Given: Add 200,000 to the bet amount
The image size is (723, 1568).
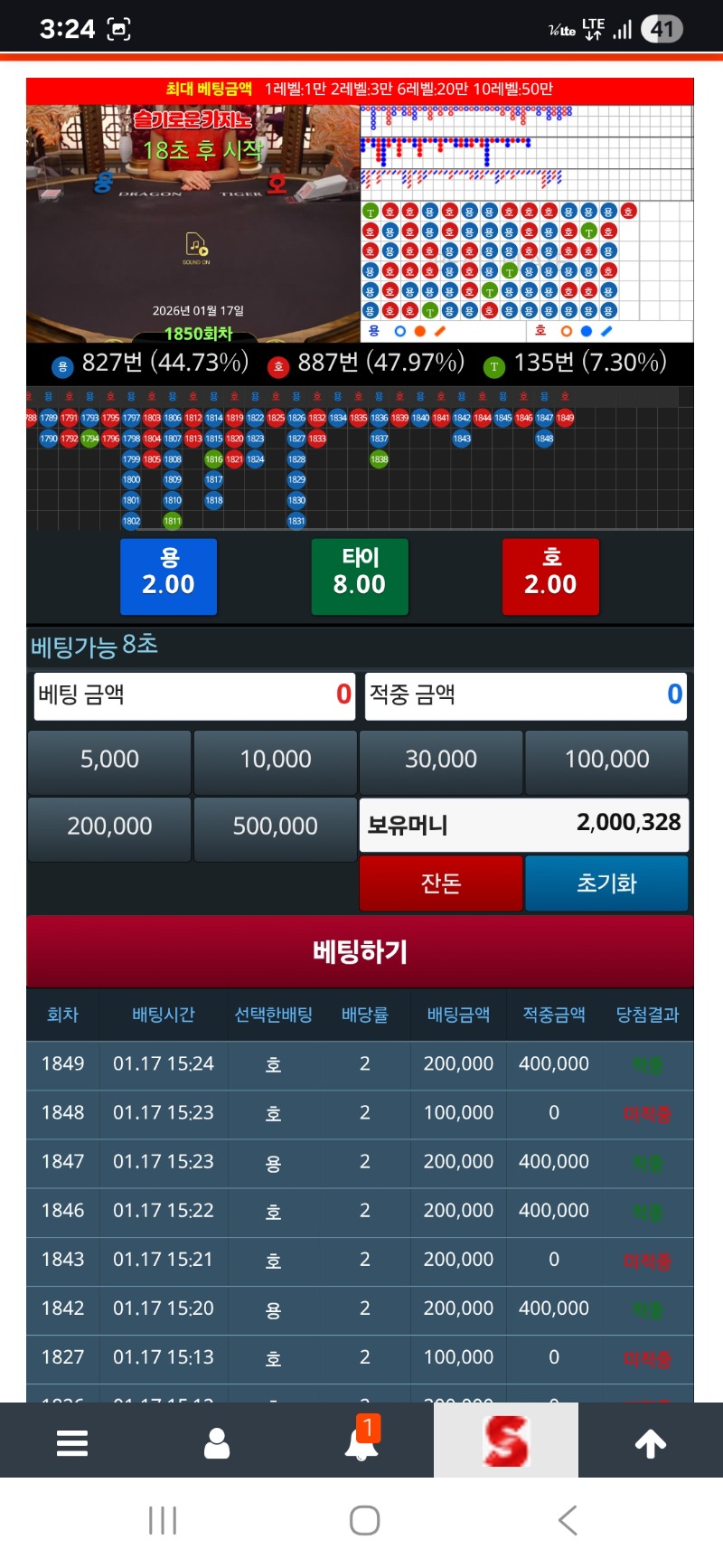Looking at the screenshot, I should pos(109,827).
